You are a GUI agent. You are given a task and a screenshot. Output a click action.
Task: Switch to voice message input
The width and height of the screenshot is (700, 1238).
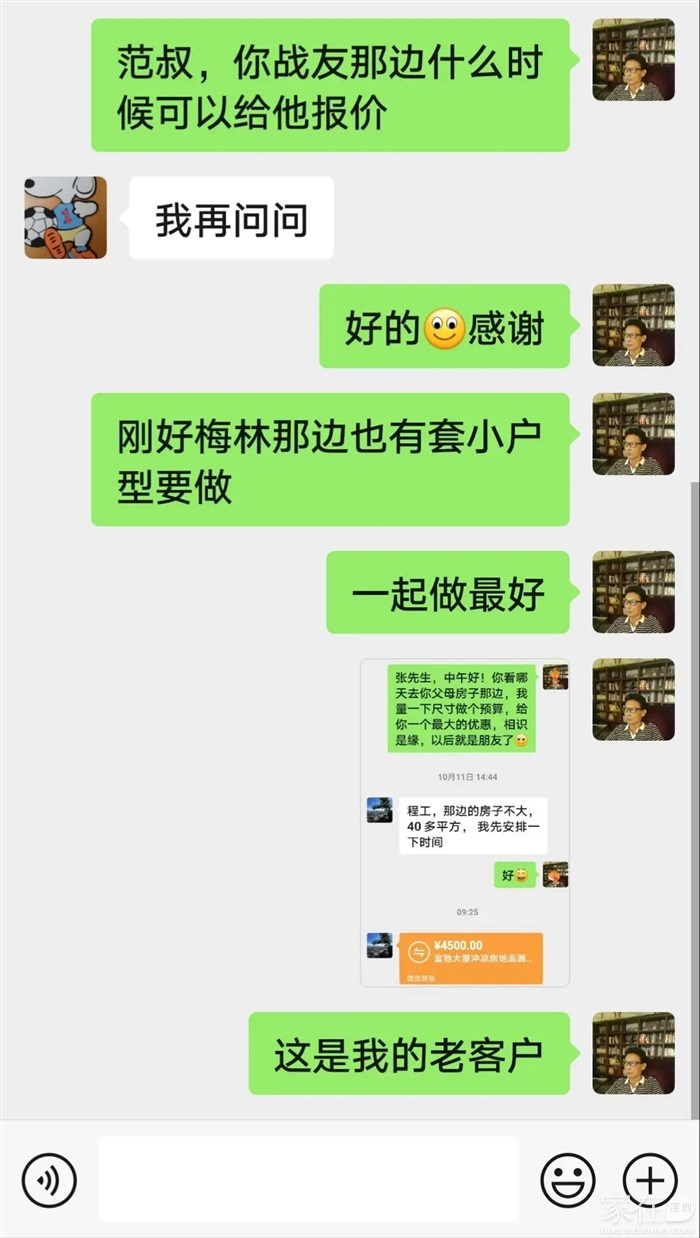tap(49, 1180)
